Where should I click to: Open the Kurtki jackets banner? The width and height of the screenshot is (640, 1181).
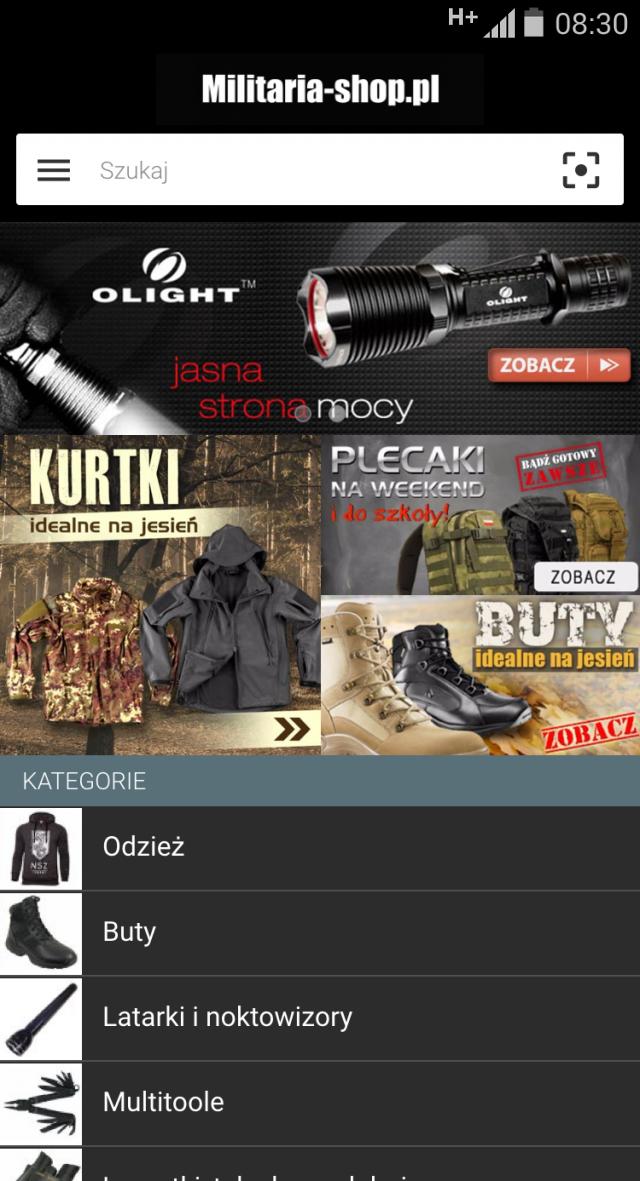tap(160, 595)
